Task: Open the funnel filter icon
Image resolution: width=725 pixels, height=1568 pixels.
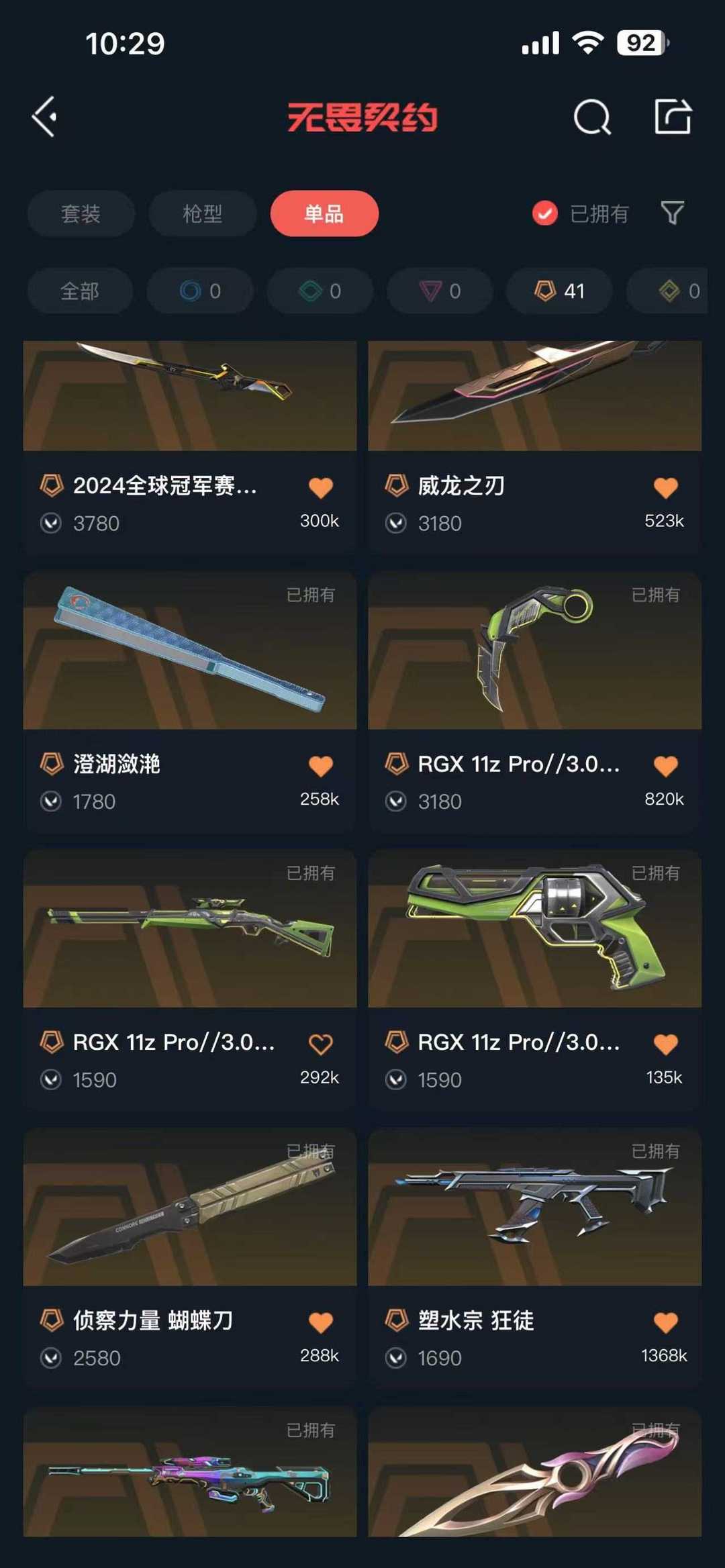Action: (x=673, y=213)
